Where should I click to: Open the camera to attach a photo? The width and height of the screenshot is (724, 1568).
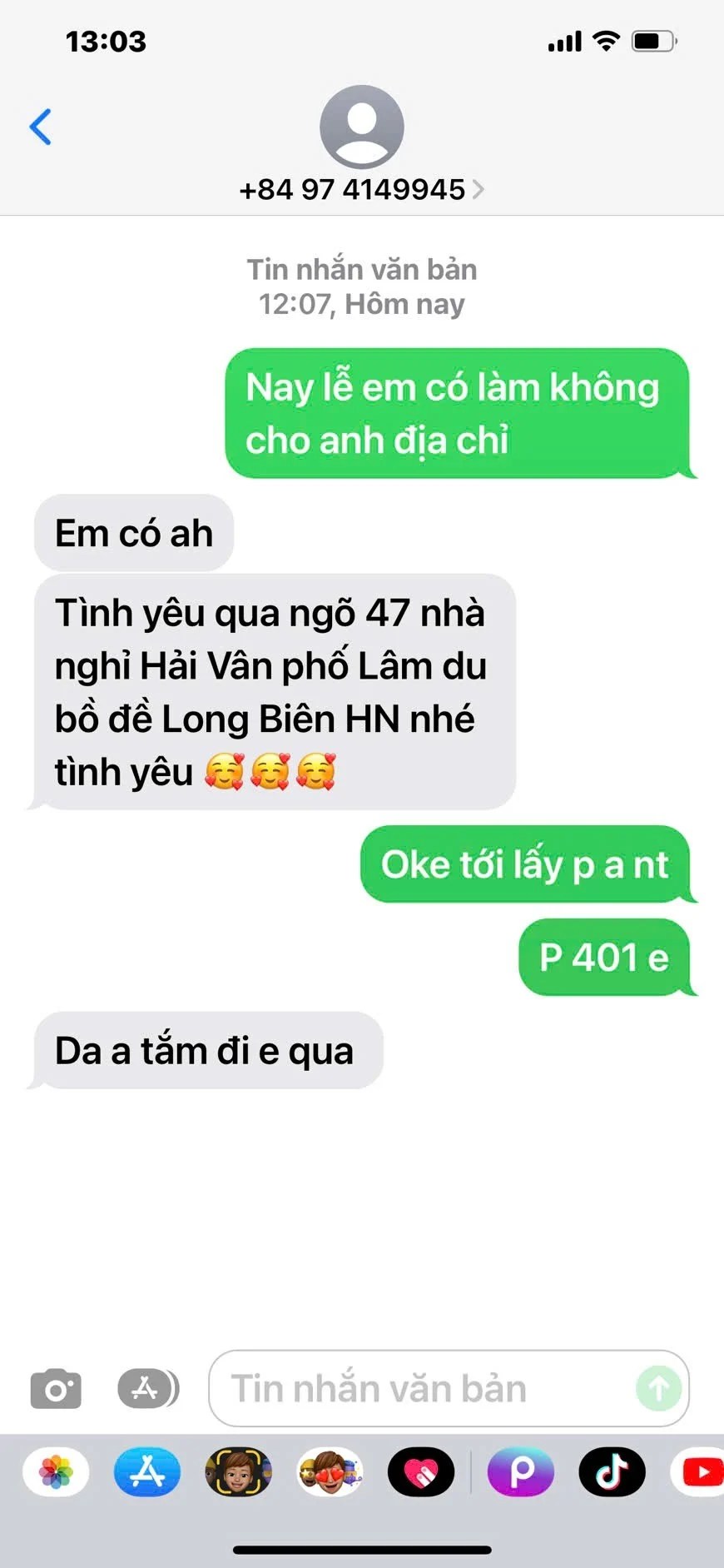[56, 1389]
